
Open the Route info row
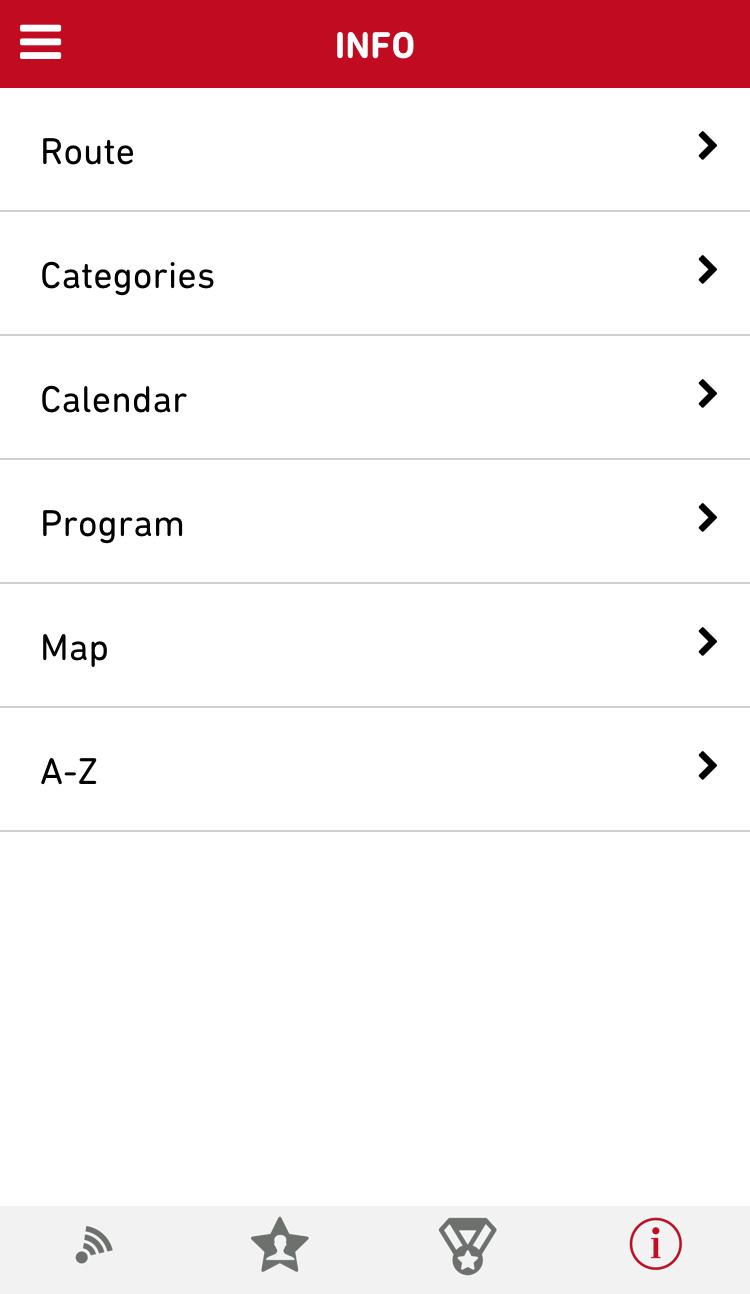tap(375, 150)
